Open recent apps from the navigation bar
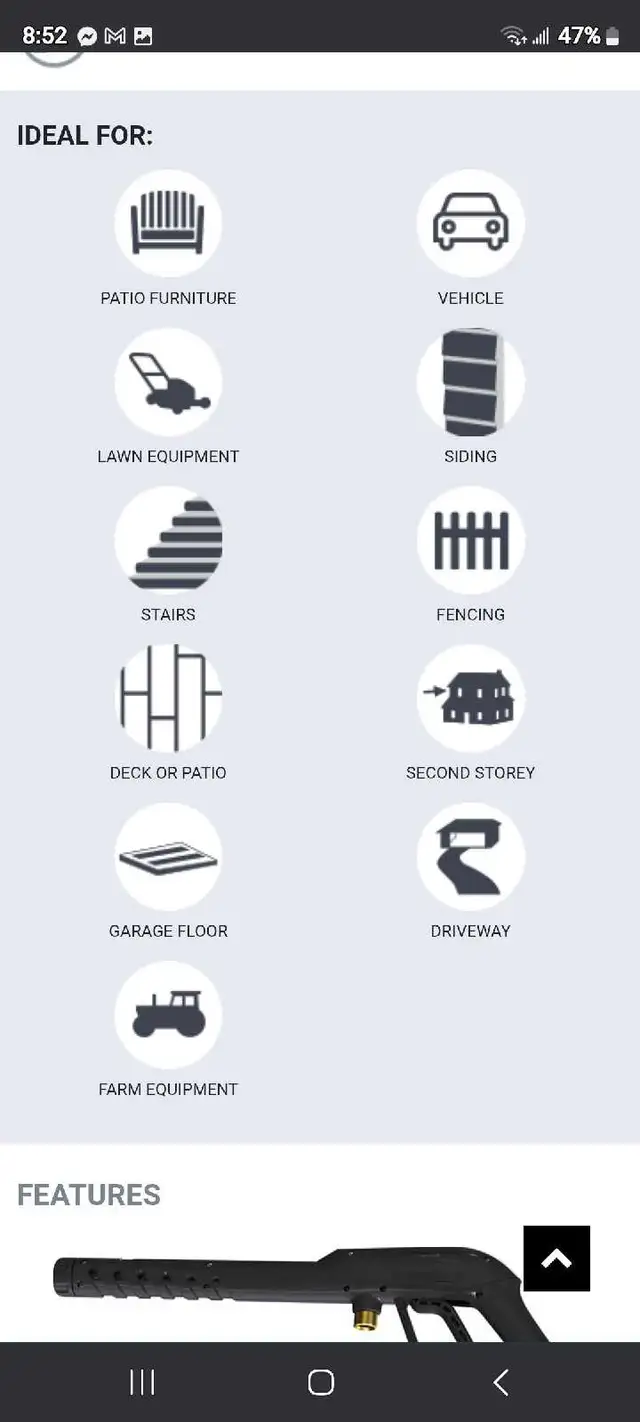Screen dimensions: 640x1422 143,1382
